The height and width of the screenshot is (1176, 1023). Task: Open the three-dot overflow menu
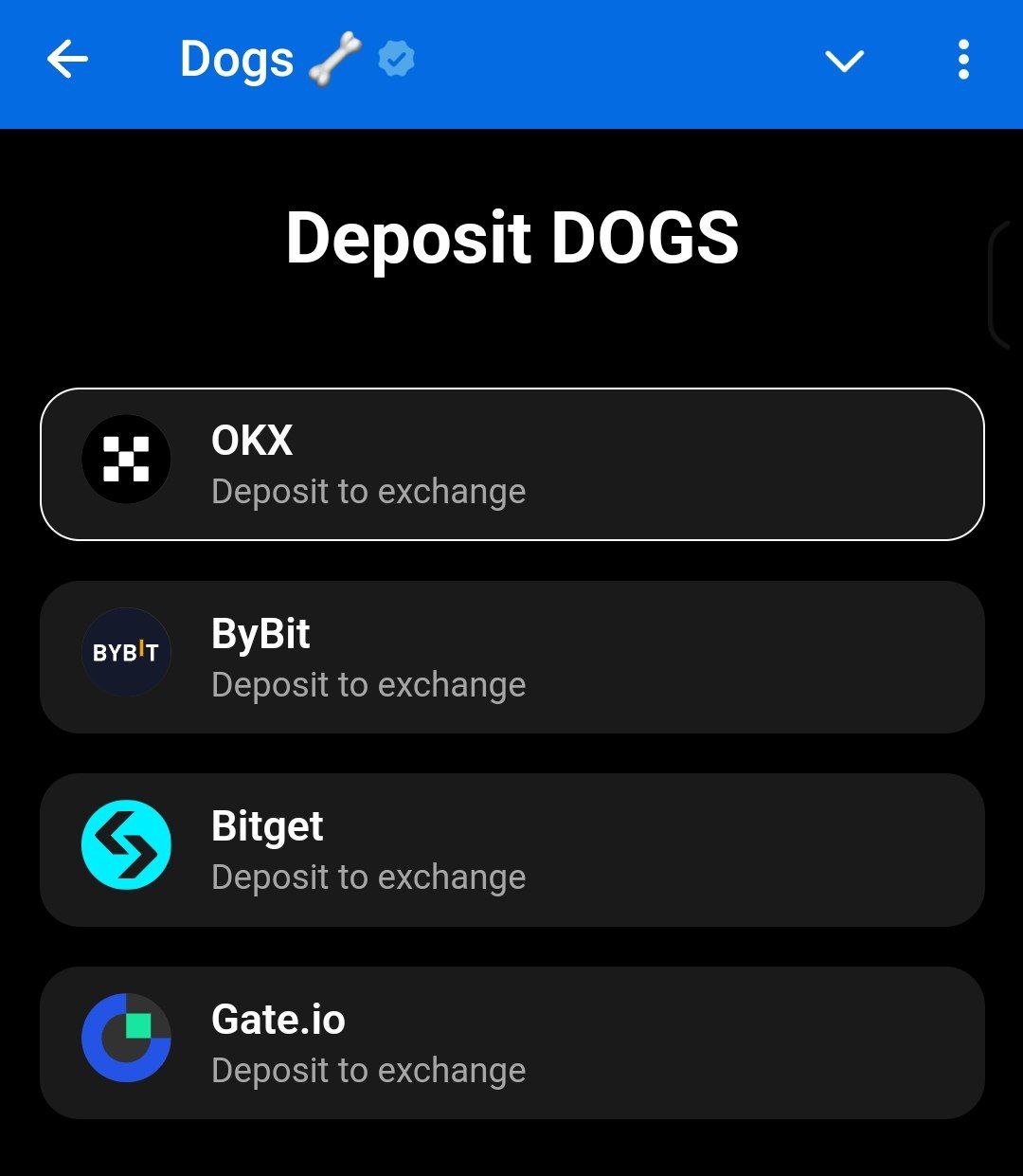coord(962,61)
